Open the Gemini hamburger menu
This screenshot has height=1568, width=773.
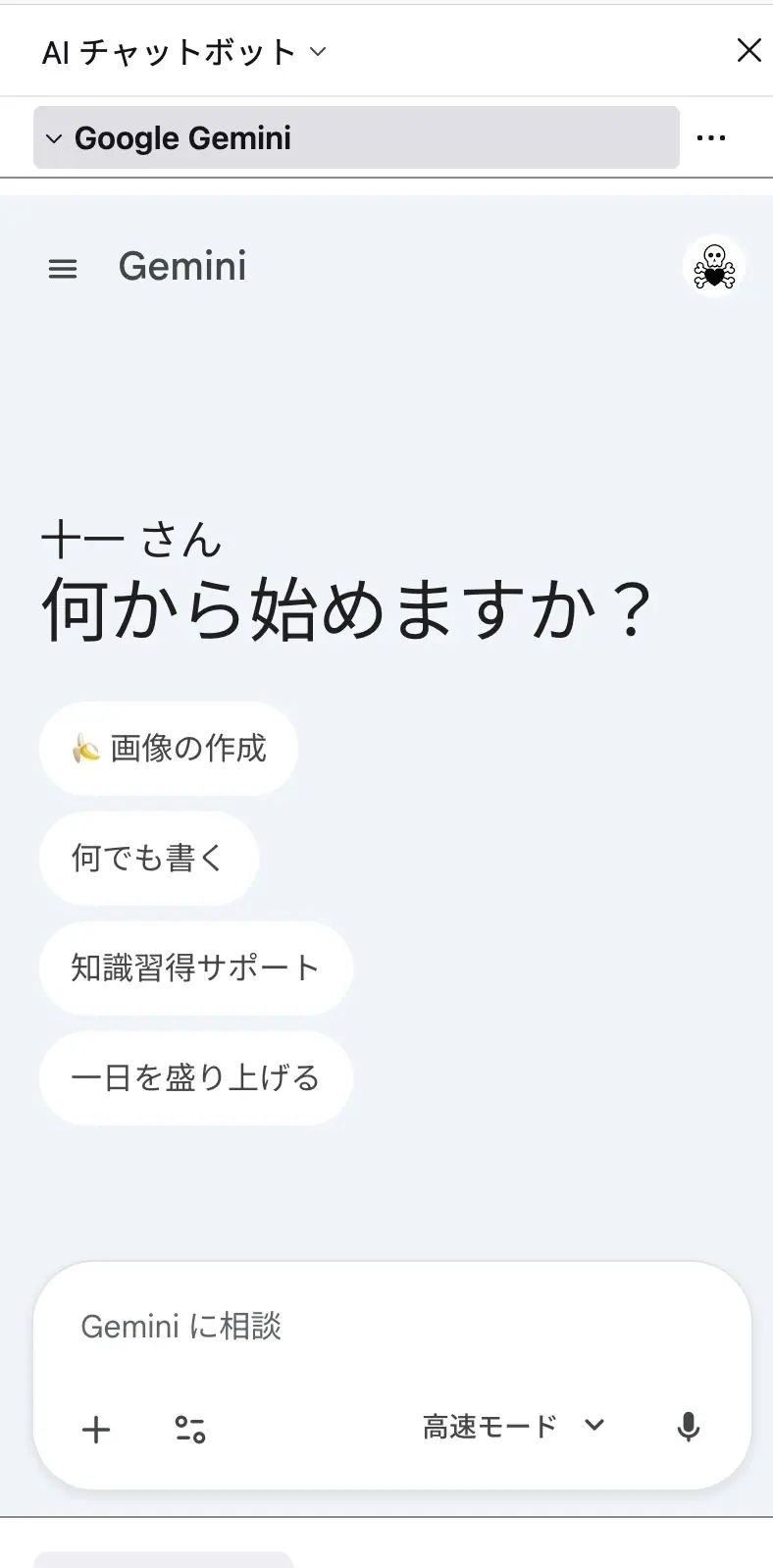pos(63,269)
